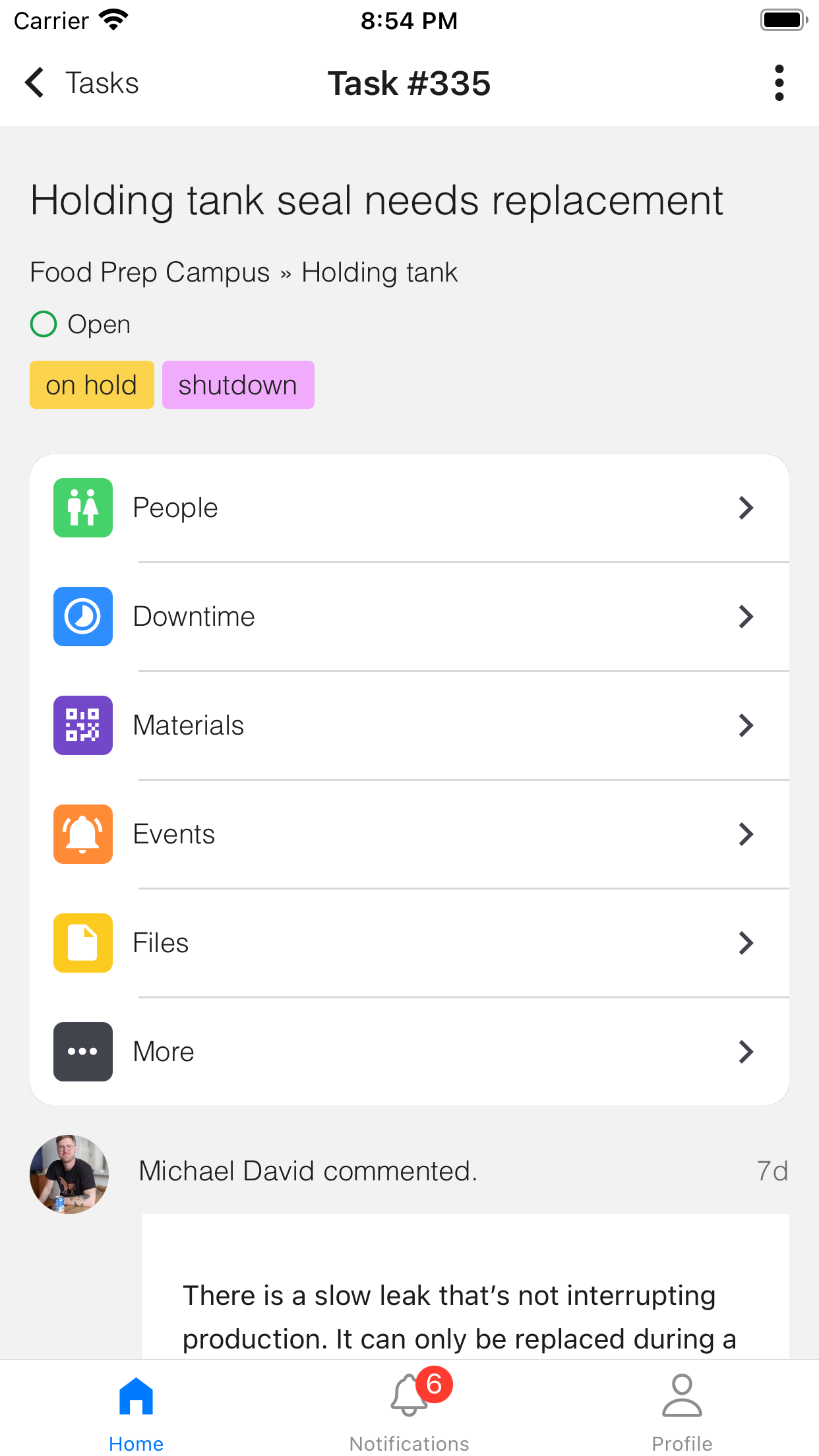Check the Notifications tab
819x1456 pixels.
[409, 1412]
